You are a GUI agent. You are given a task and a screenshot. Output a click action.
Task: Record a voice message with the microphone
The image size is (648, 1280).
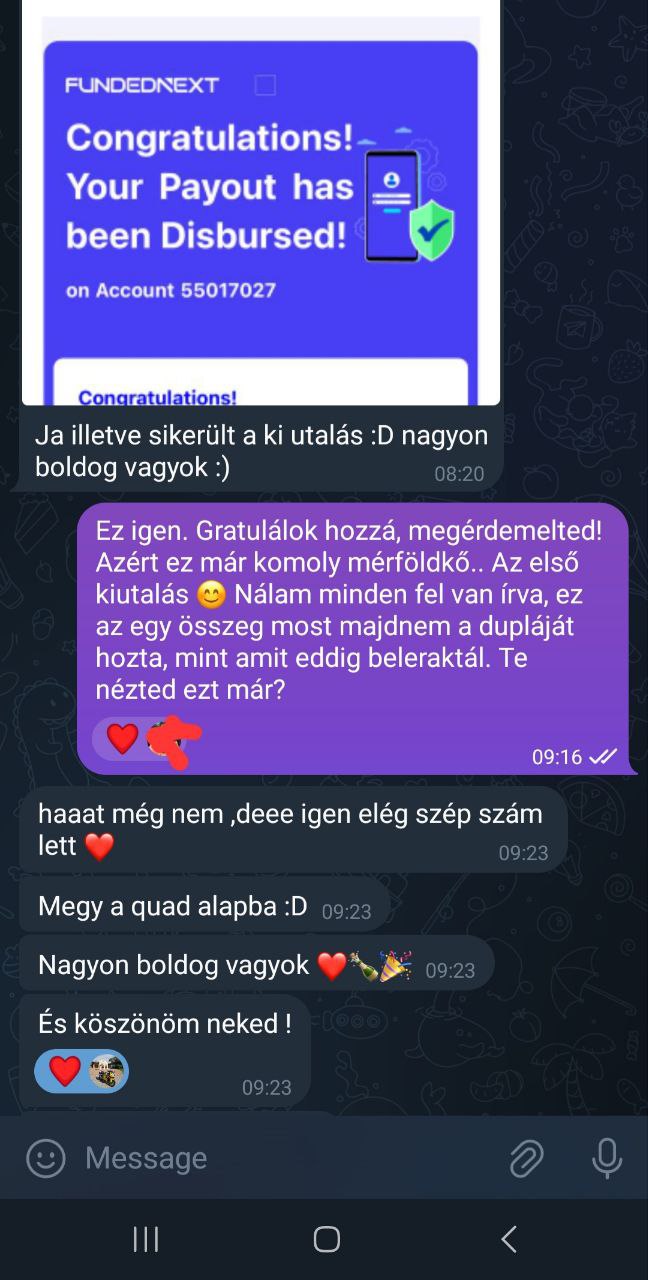(606, 1158)
